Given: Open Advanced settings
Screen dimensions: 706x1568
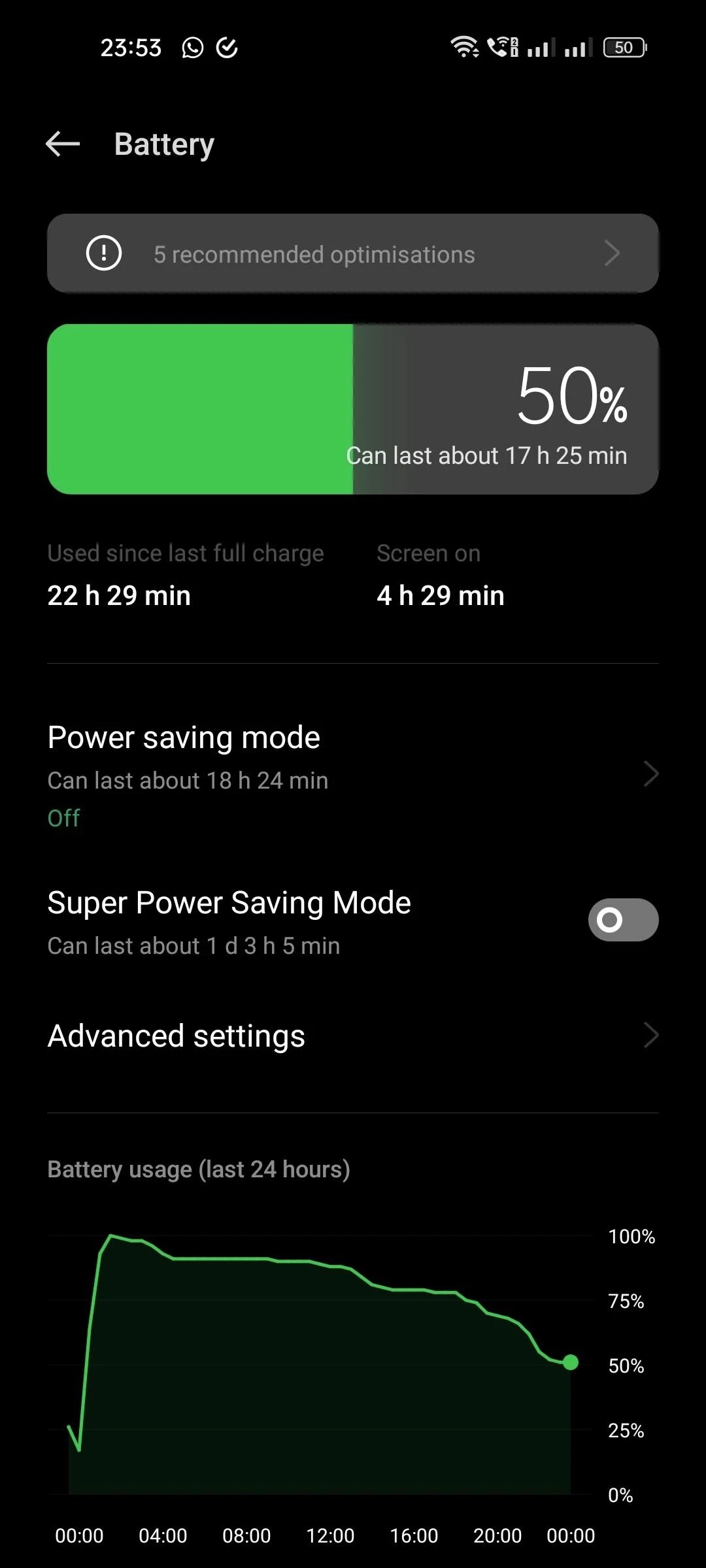Looking at the screenshot, I should pyautogui.click(x=353, y=1036).
